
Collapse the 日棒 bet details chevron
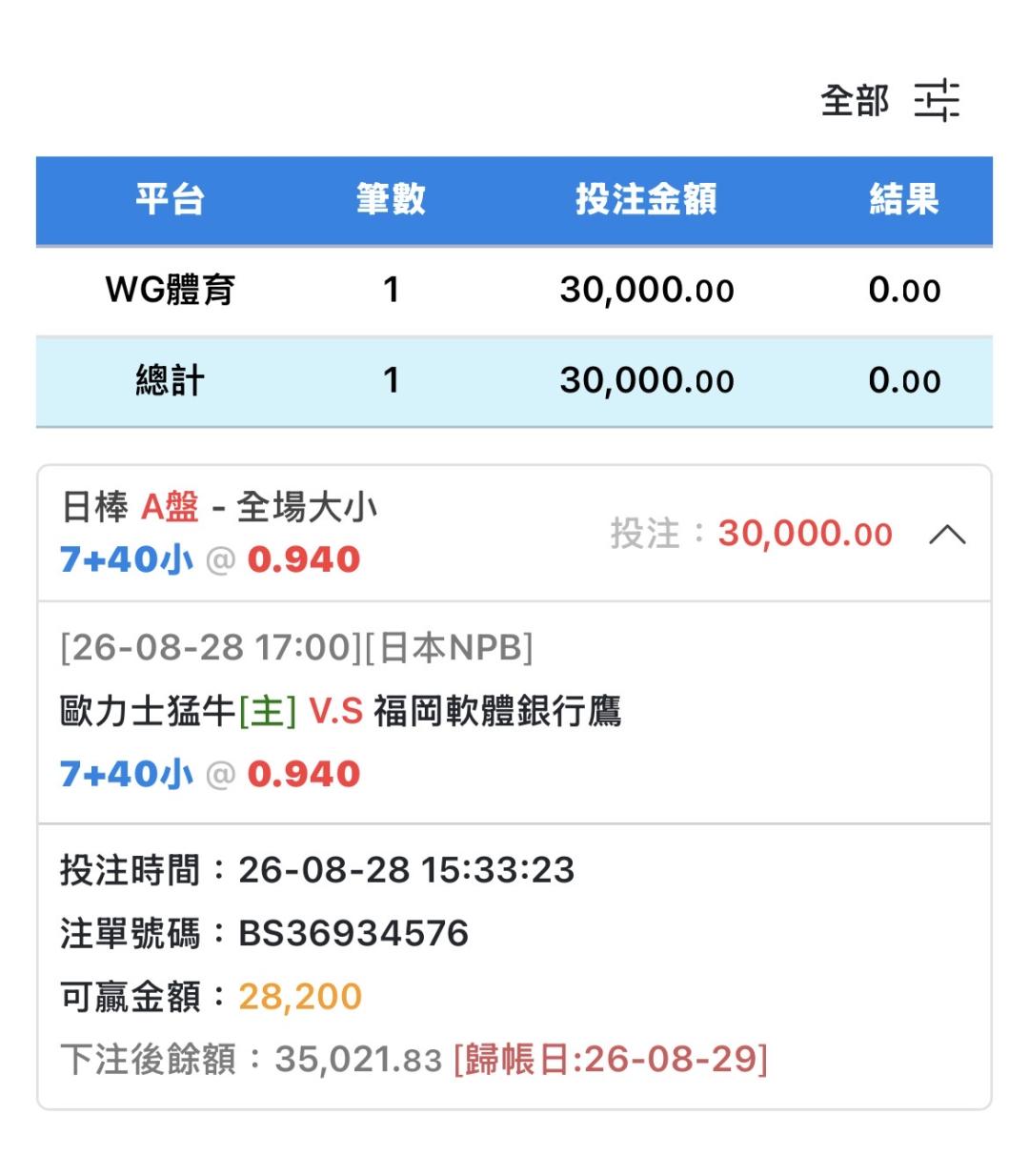pos(947,535)
